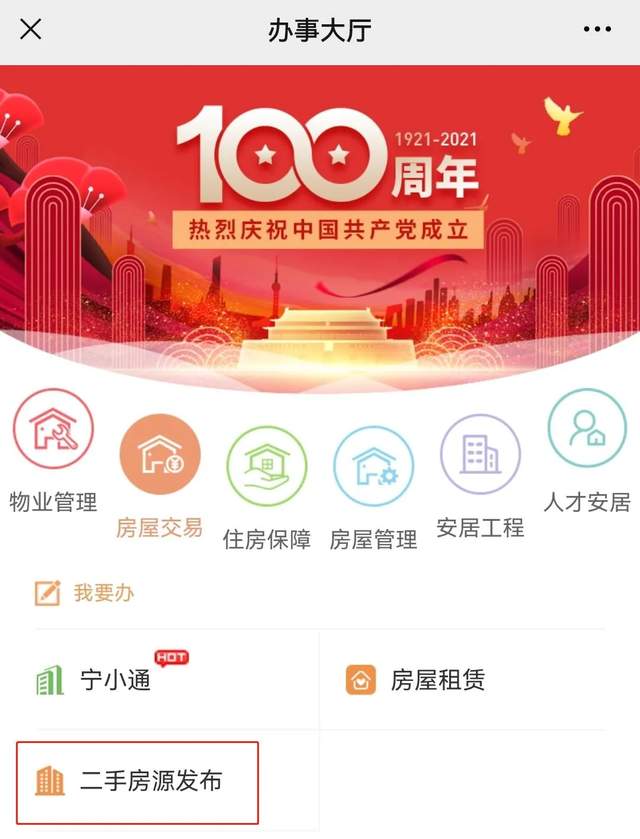The image size is (640, 839).
Task: Open the three-dot overflow menu
Action: [x=597, y=29]
